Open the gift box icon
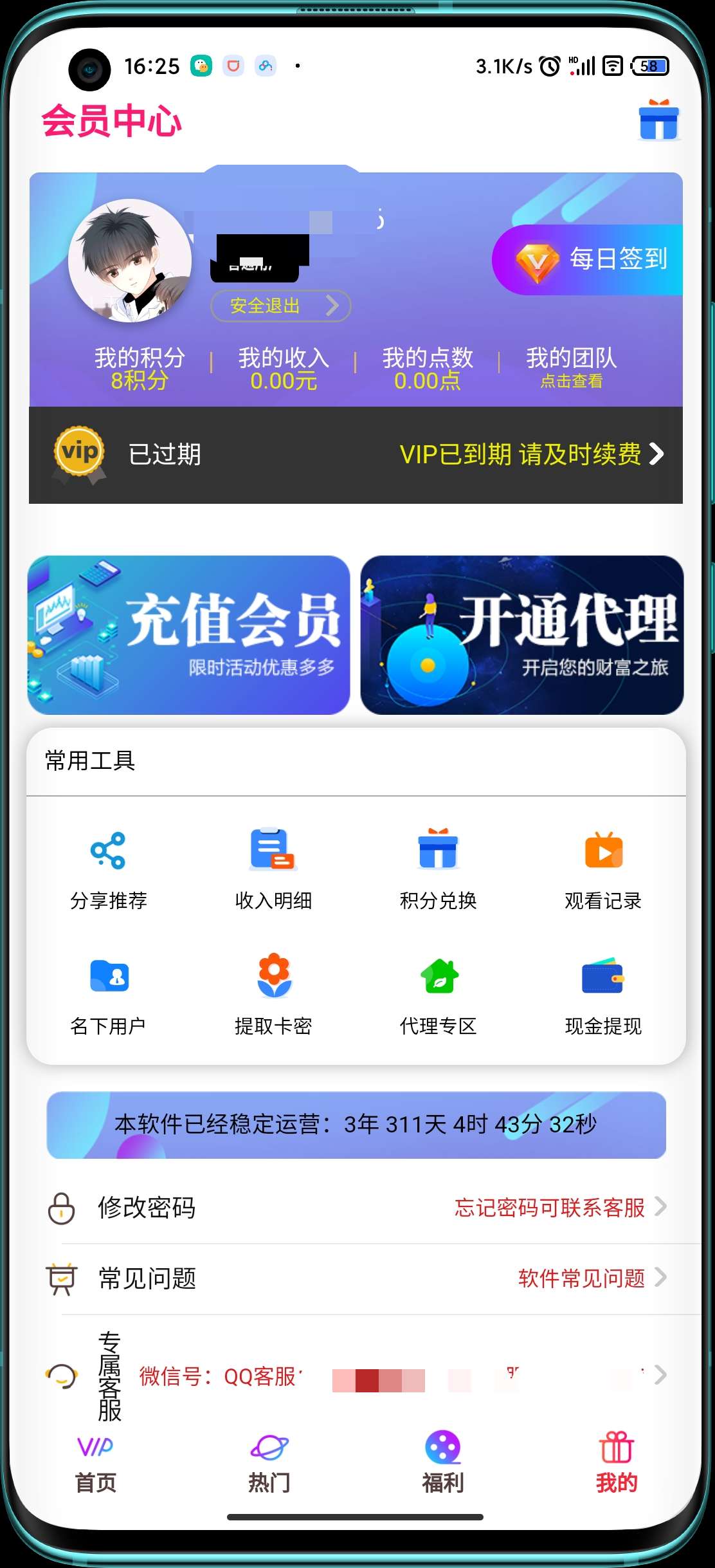 [x=659, y=120]
